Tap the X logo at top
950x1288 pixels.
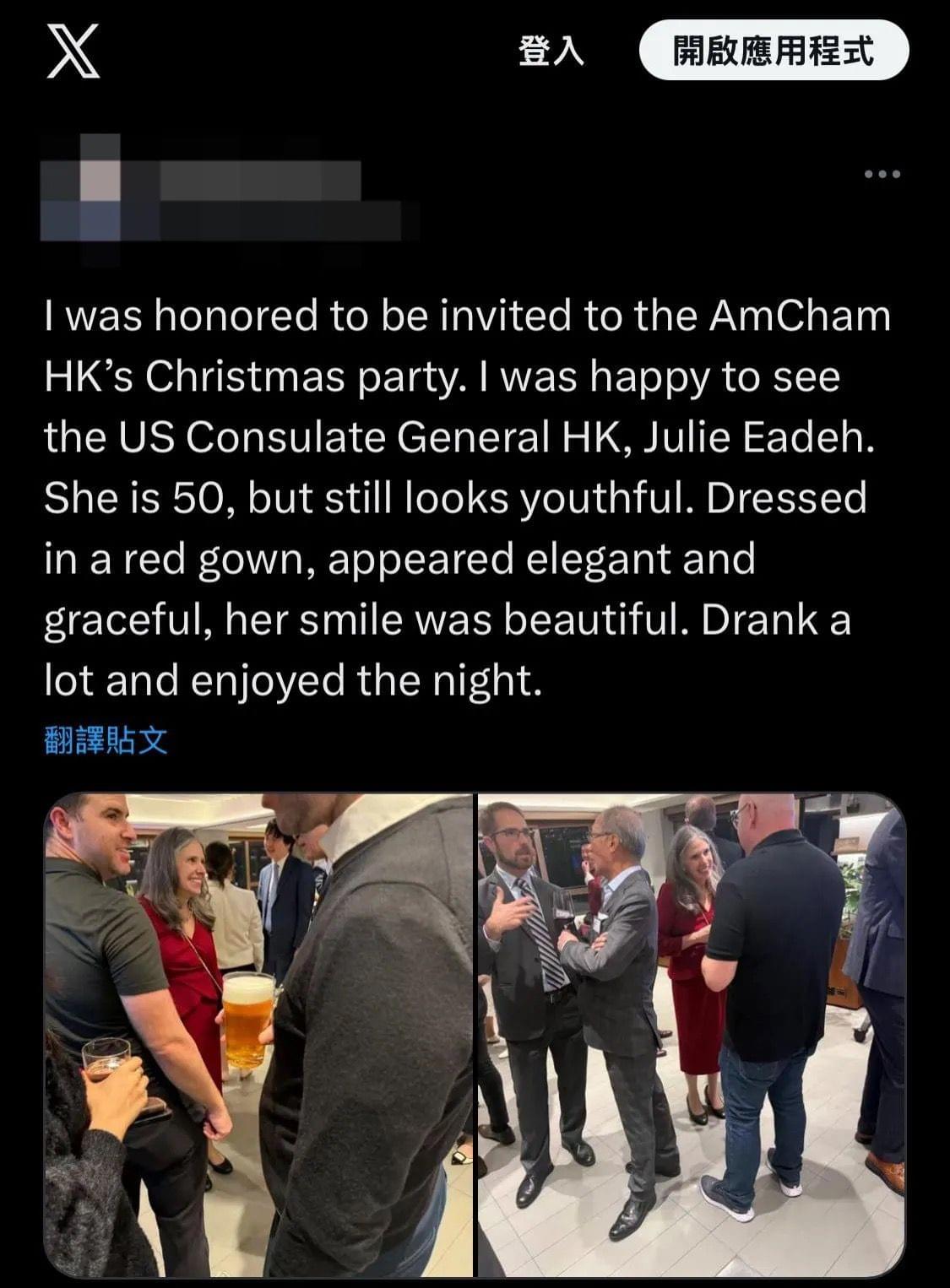(x=73, y=51)
